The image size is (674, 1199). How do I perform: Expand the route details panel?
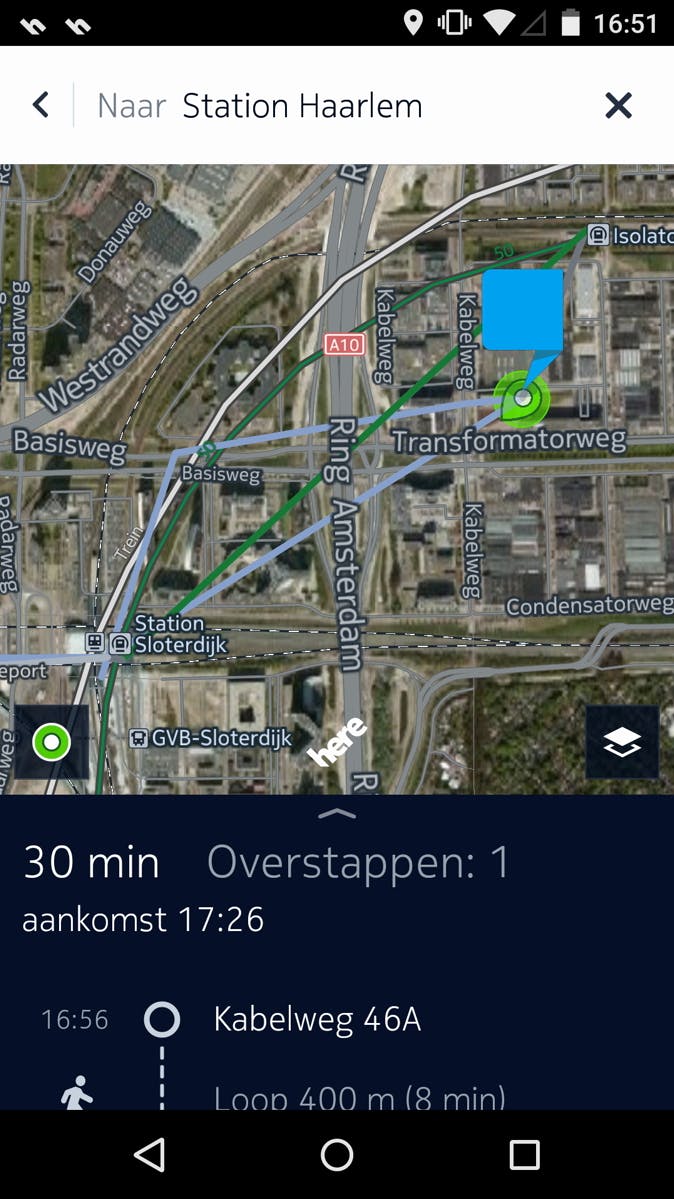click(x=337, y=814)
